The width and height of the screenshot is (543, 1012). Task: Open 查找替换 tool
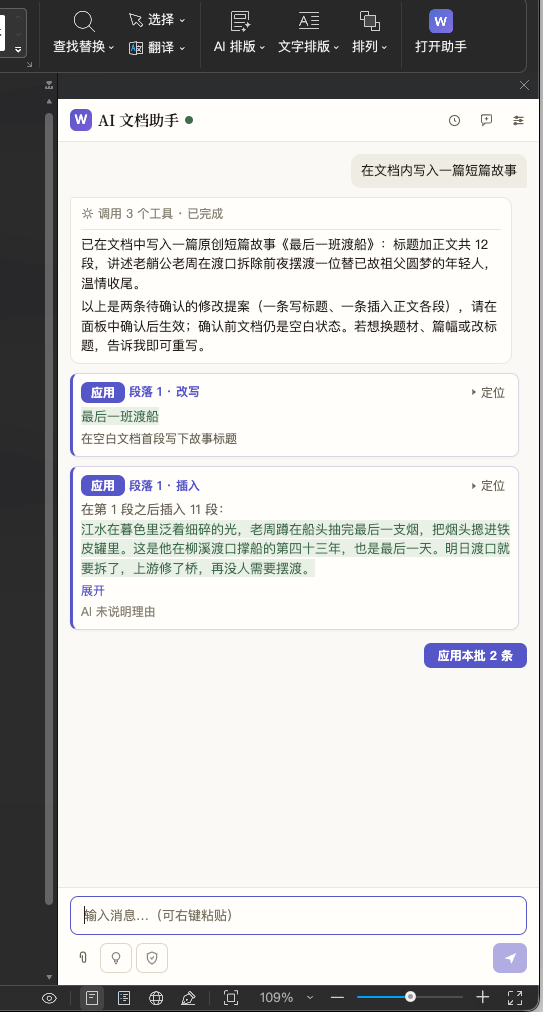(x=83, y=32)
